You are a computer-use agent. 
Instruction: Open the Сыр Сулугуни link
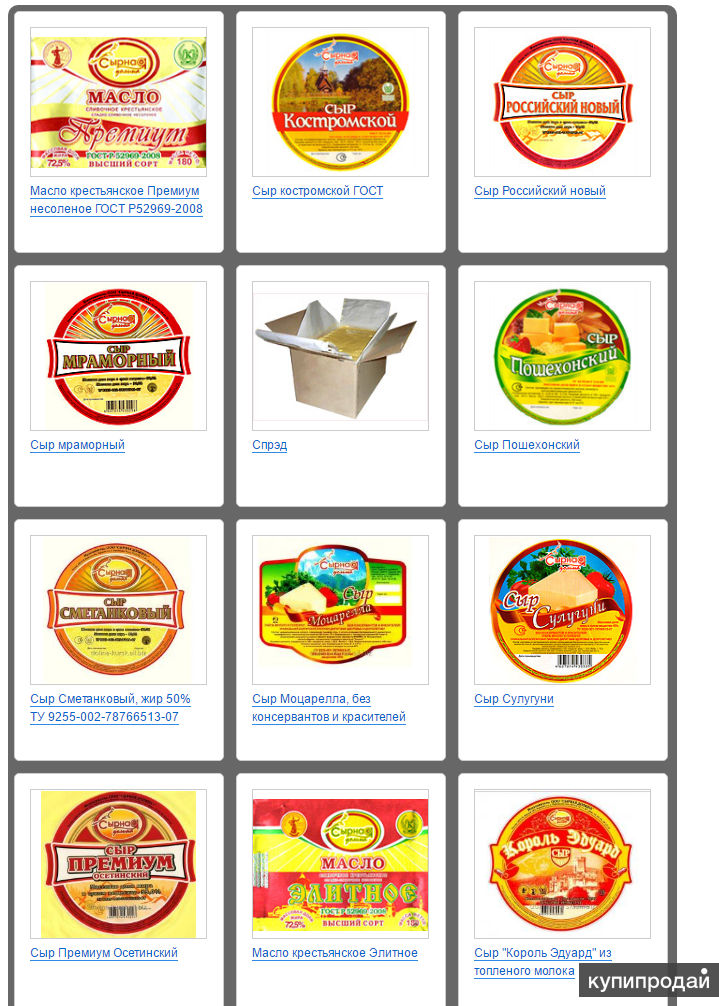pyautogui.click(x=513, y=699)
